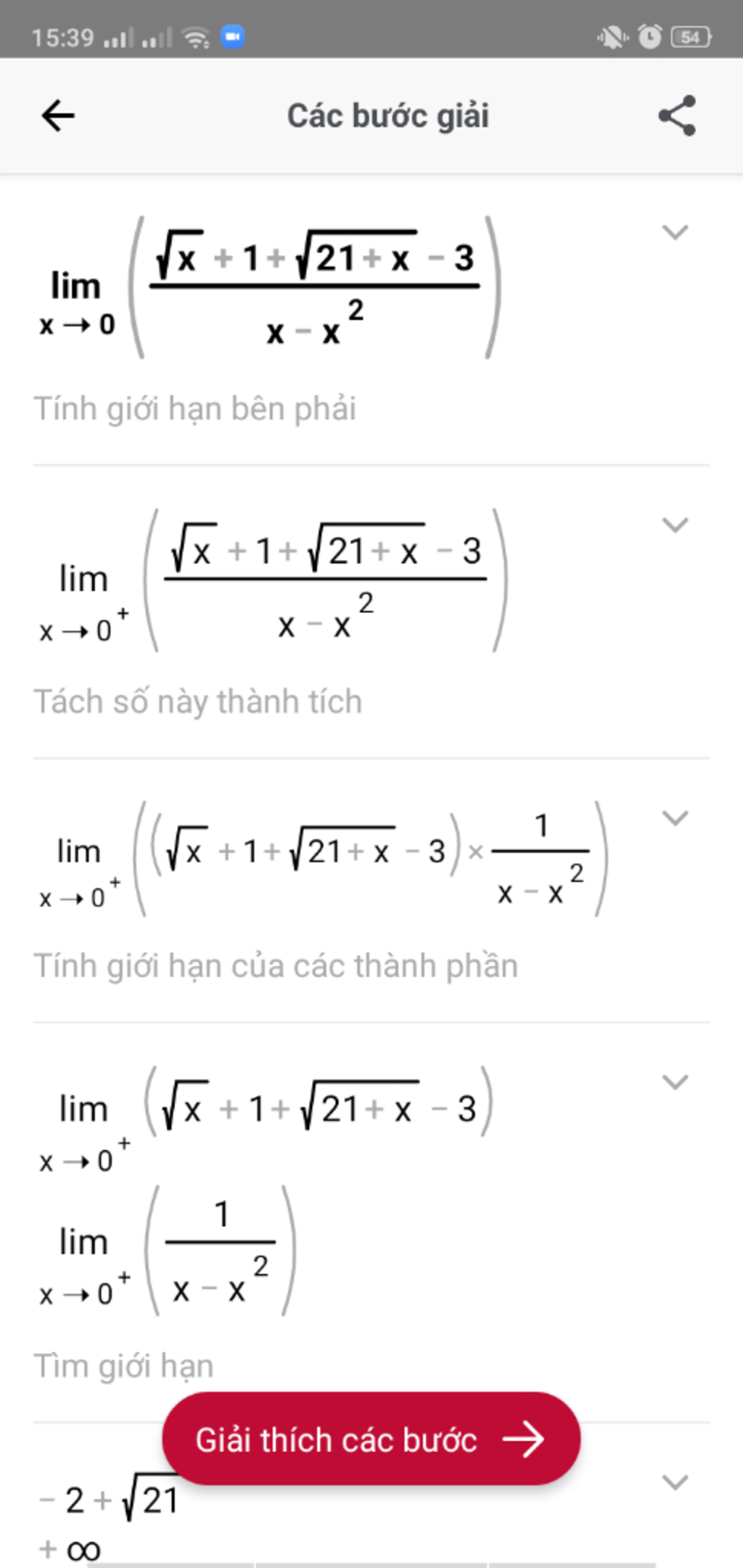The image size is (743, 1568).
Task: Expand the 'Tính giới hạn bên phải' step
Action: tap(675, 232)
